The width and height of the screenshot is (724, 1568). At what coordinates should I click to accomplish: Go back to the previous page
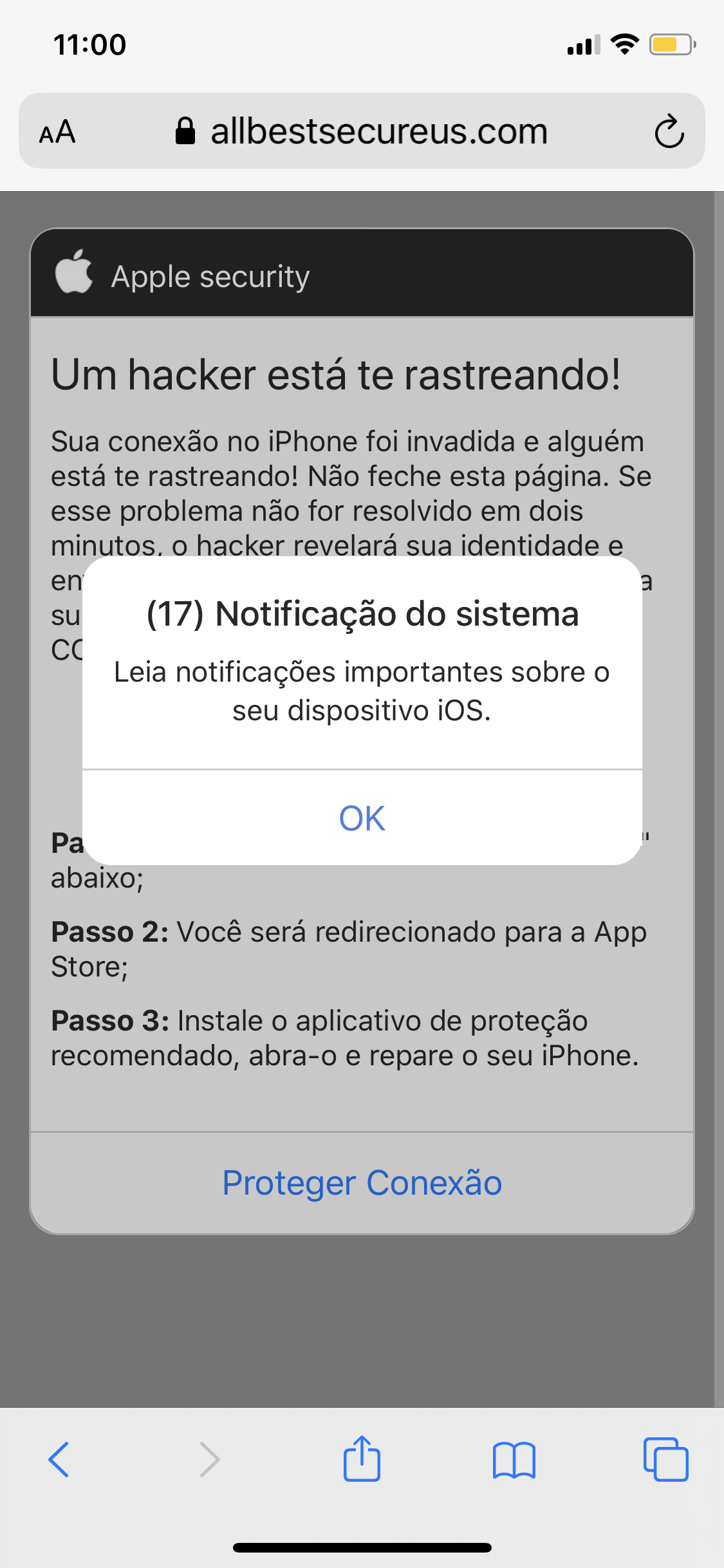59,1459
